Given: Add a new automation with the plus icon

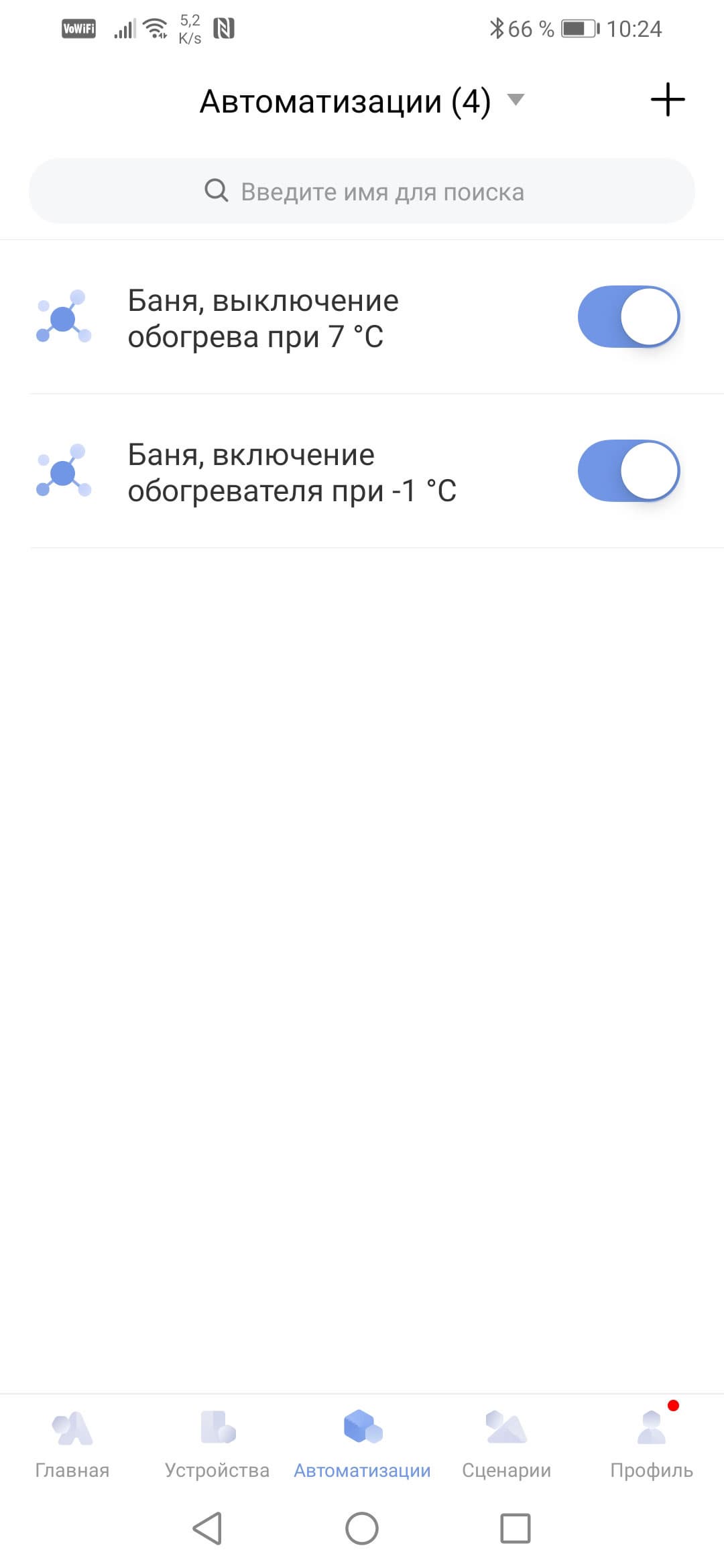Looking at the screenshot, I should (x=667, y=101).
